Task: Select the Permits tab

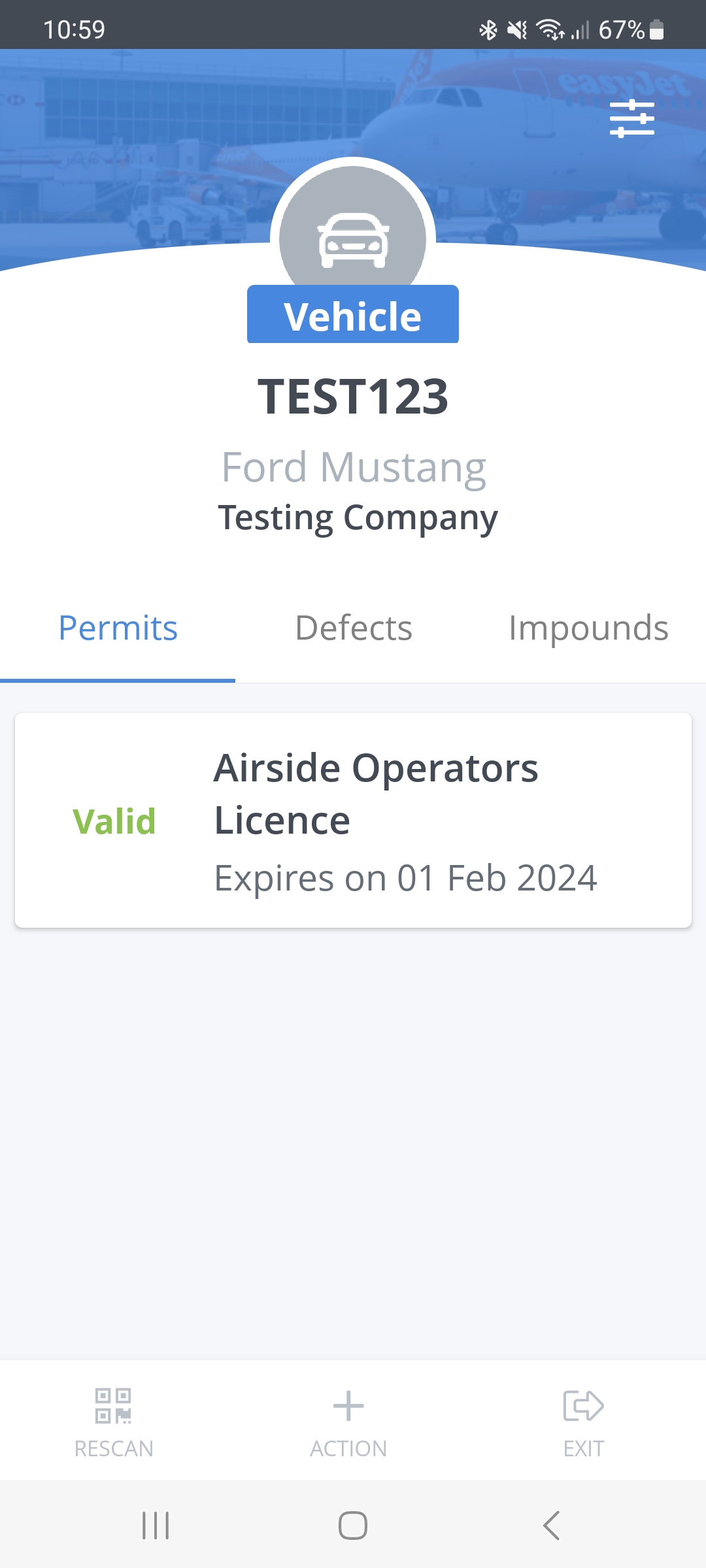Action: 118,627
